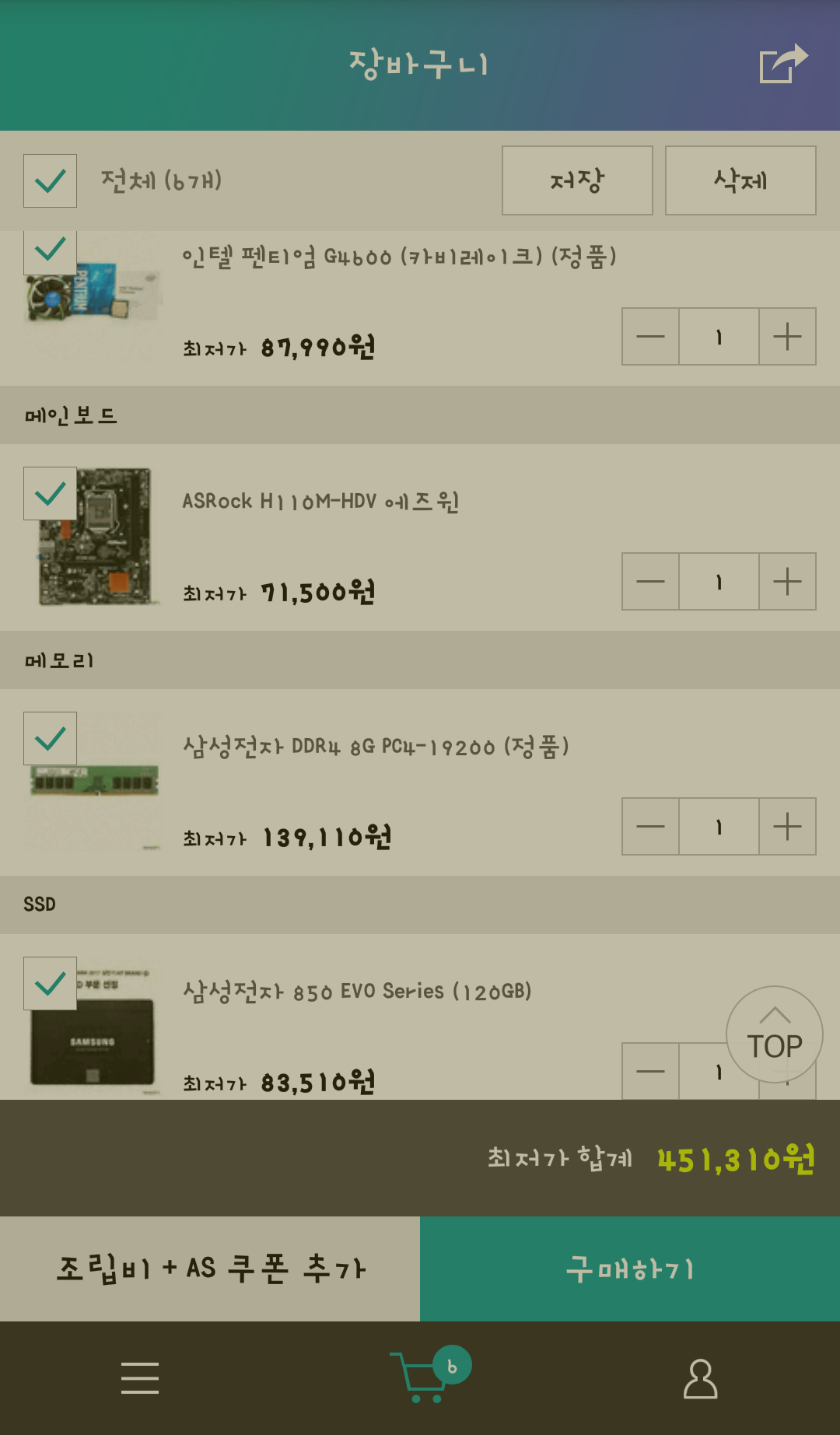Open the user profile tab

click(x=700, y=1378)
